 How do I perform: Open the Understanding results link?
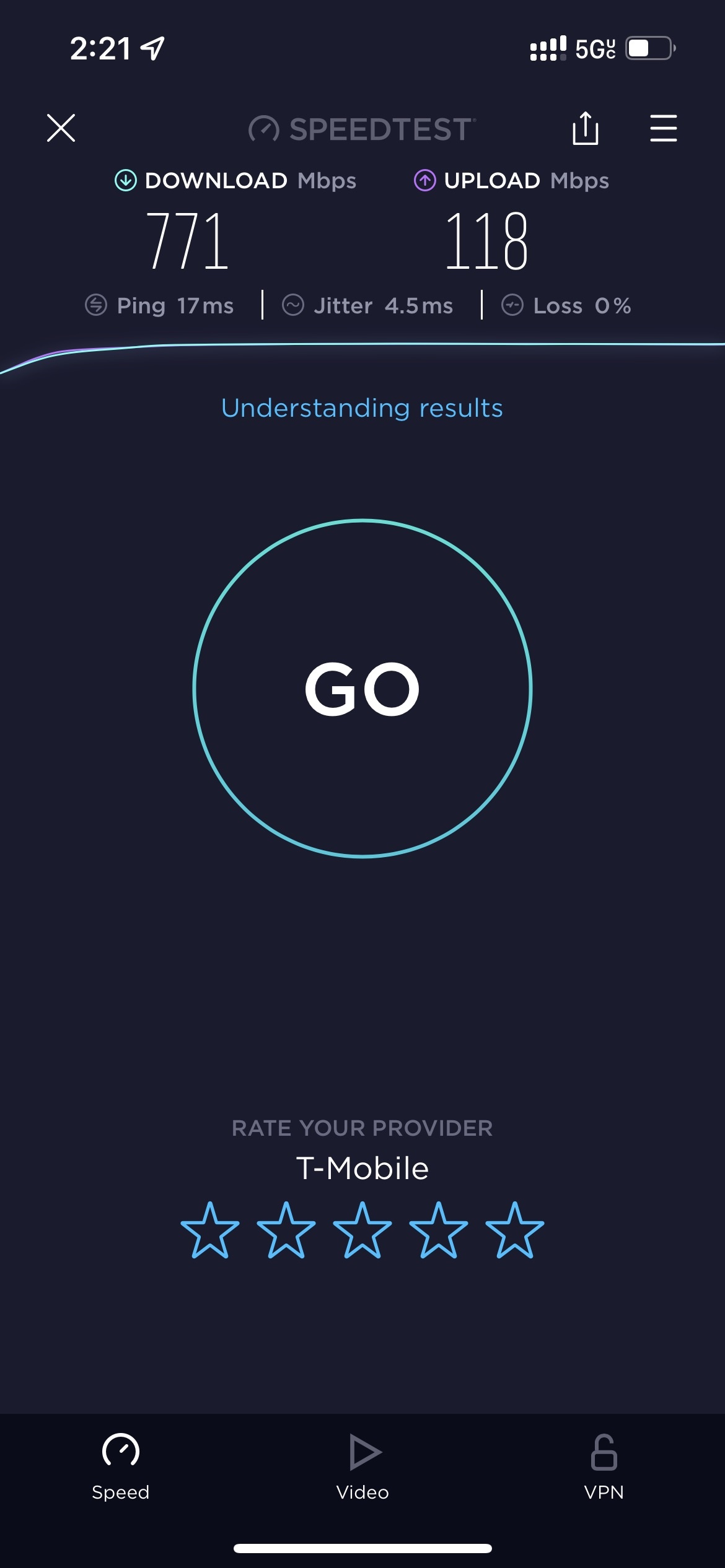pos(362,408)
